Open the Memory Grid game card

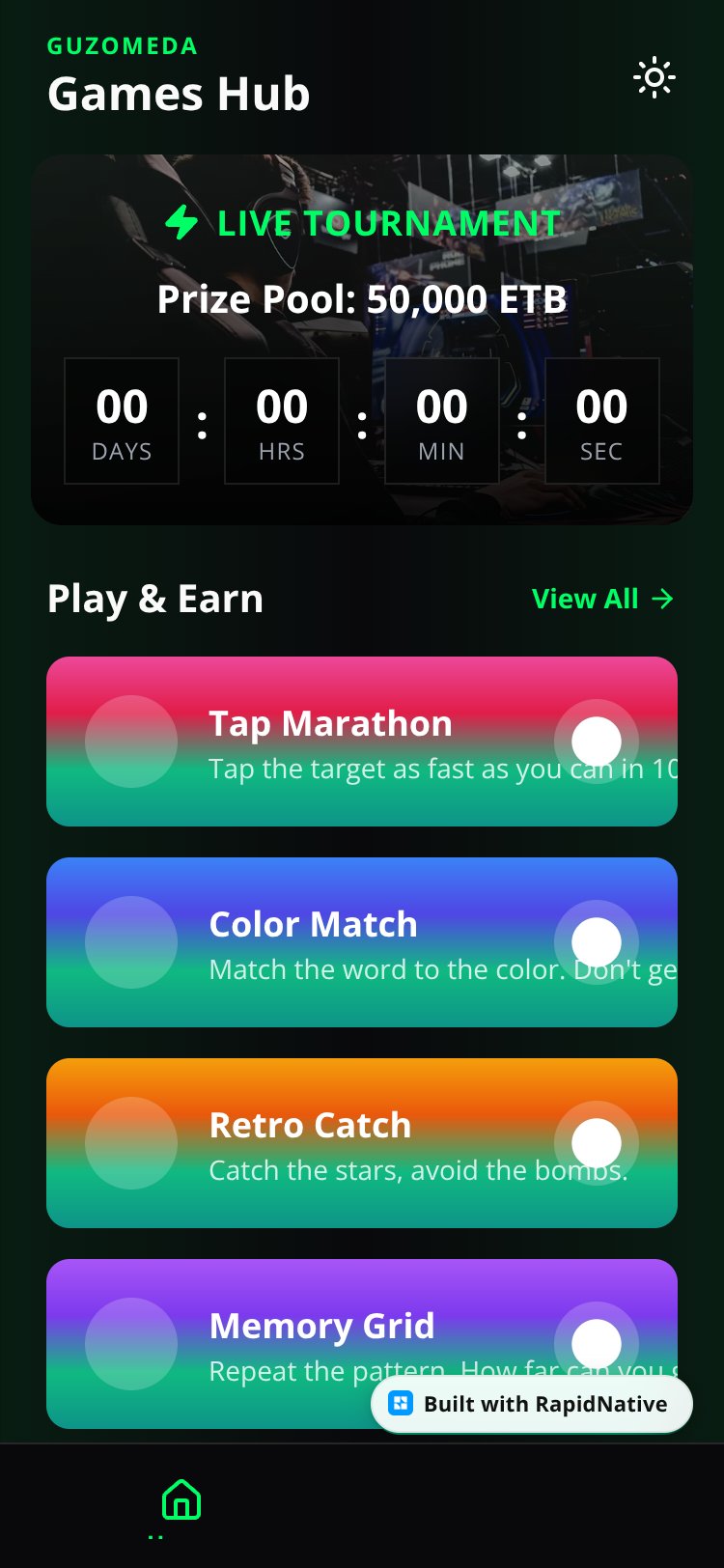[x=362, y=1344]
